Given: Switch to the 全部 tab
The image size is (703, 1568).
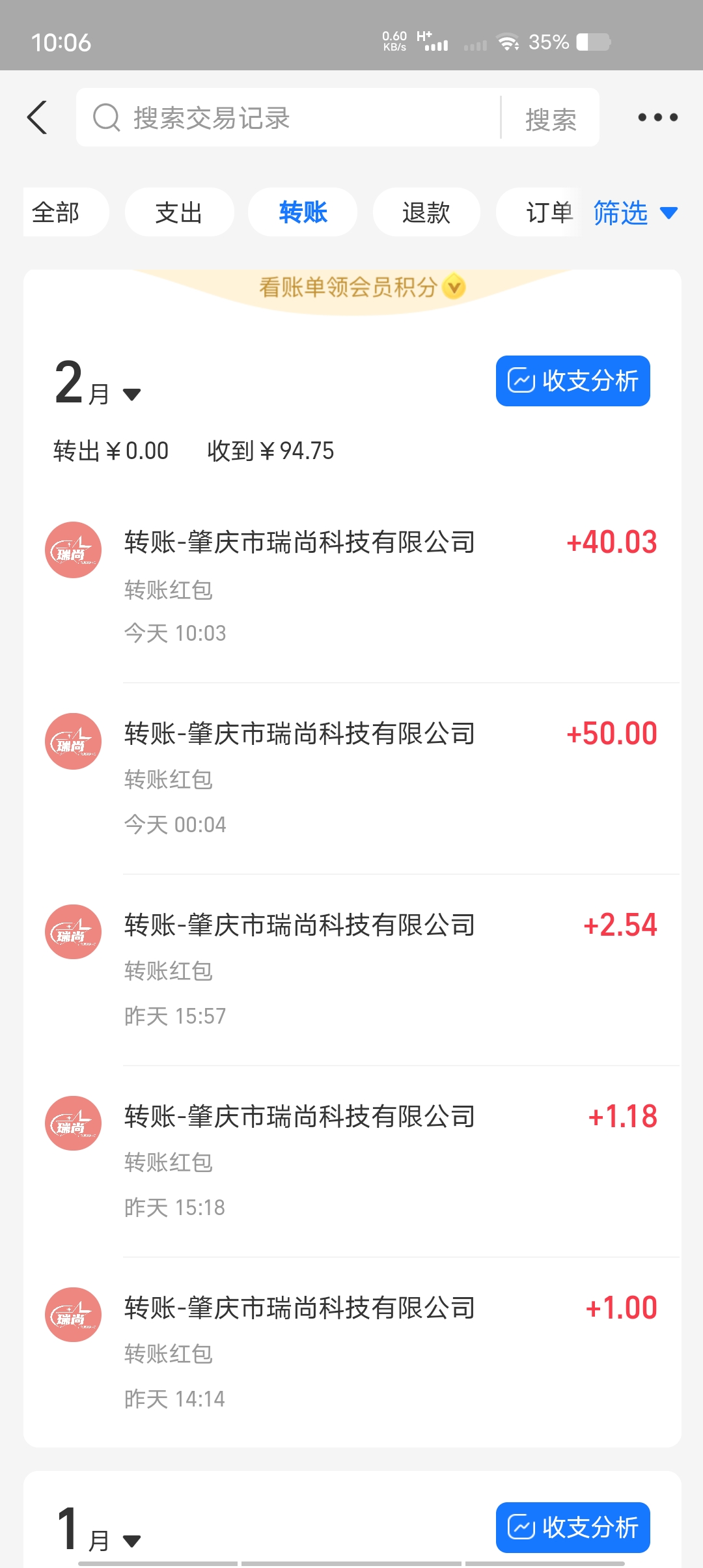Looking at the screenshot, I should pyautogui.click(x=65, y=212).
